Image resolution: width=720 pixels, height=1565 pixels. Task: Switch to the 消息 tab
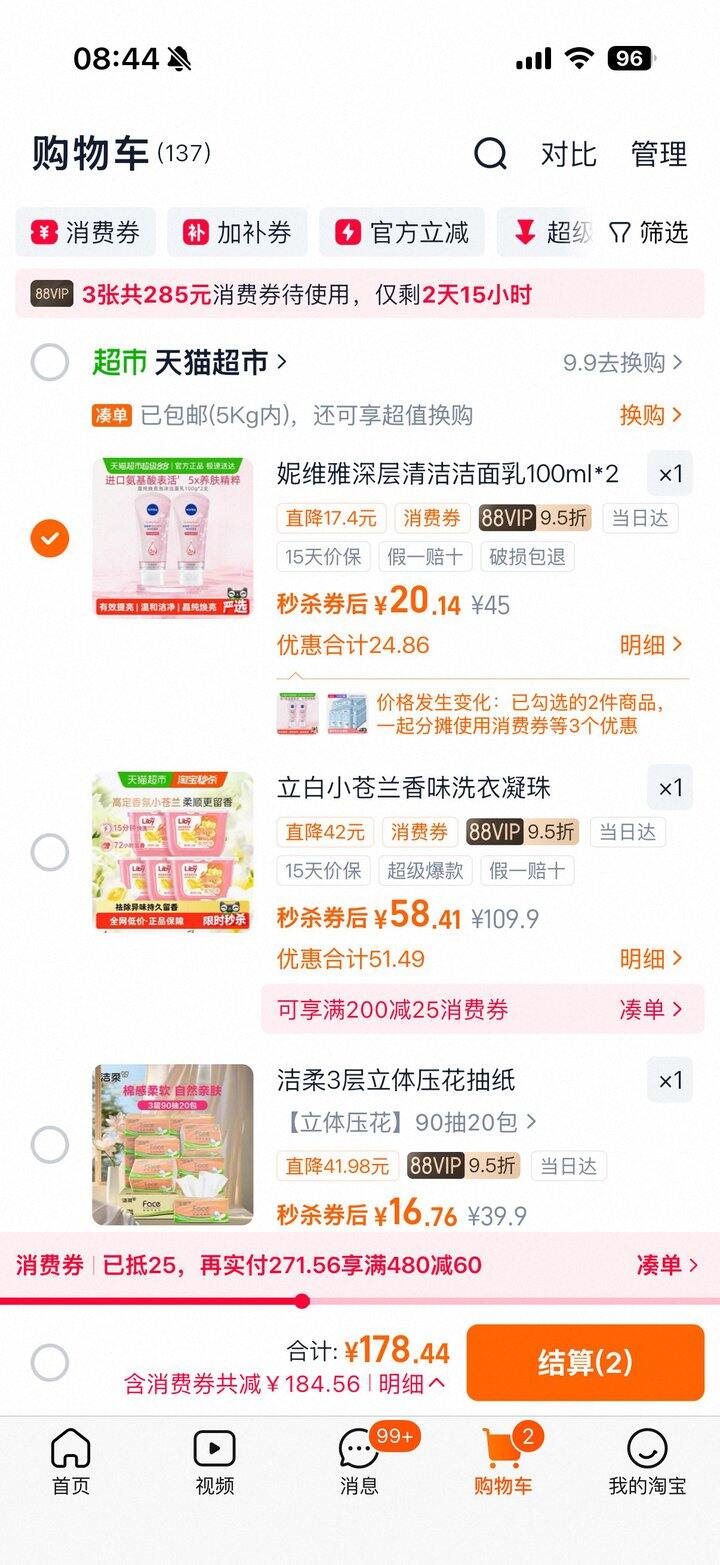(359, 1462)
